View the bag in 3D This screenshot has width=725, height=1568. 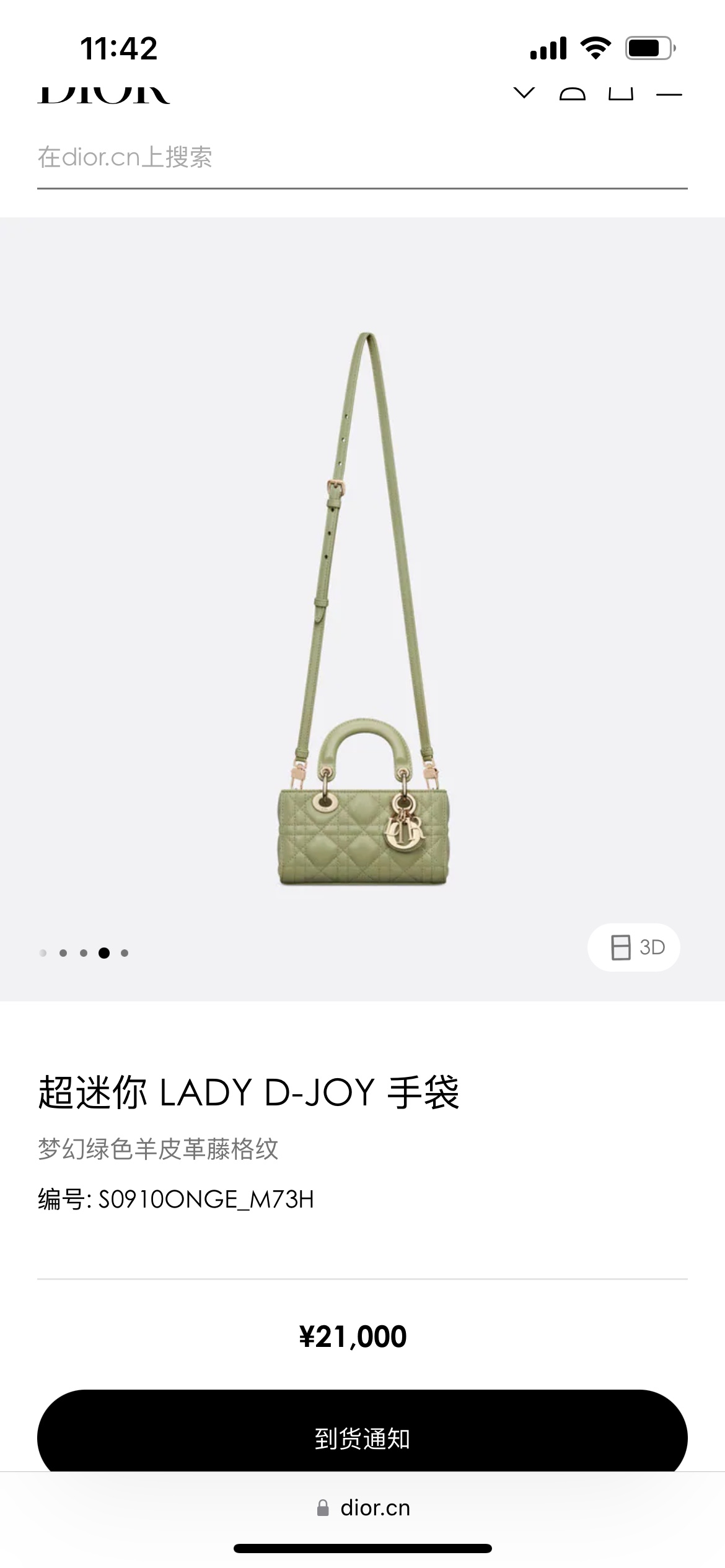click(x=633, y=947)
